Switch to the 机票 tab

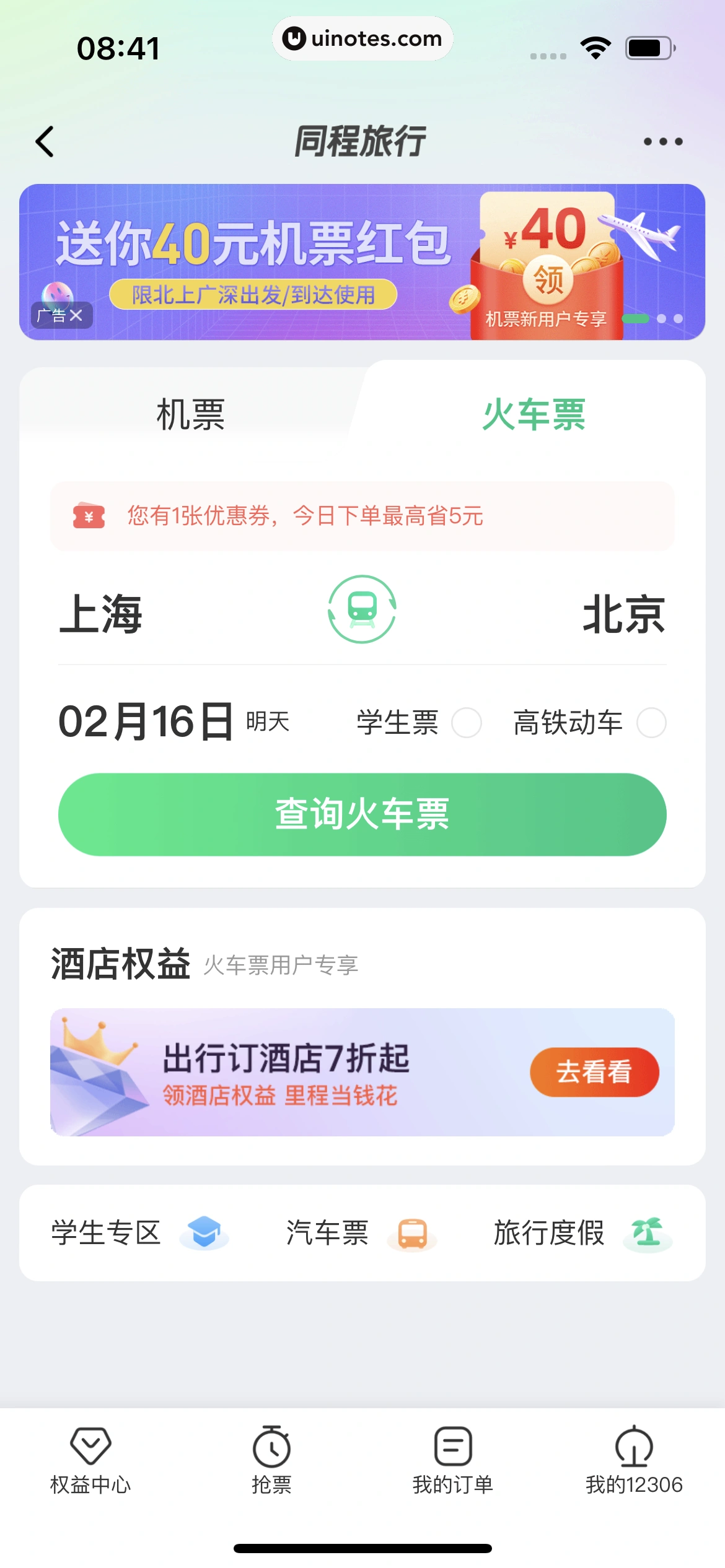tap(190, 414)
